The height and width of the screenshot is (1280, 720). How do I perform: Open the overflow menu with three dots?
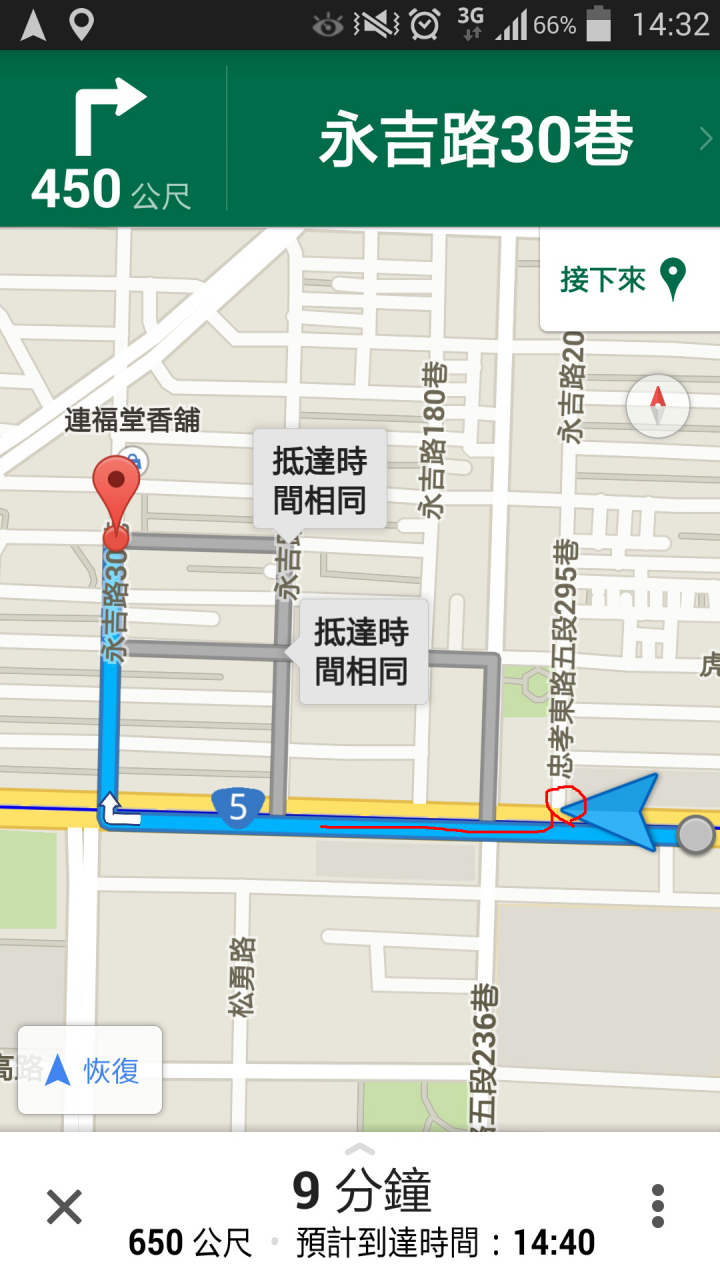(657, 1206)
